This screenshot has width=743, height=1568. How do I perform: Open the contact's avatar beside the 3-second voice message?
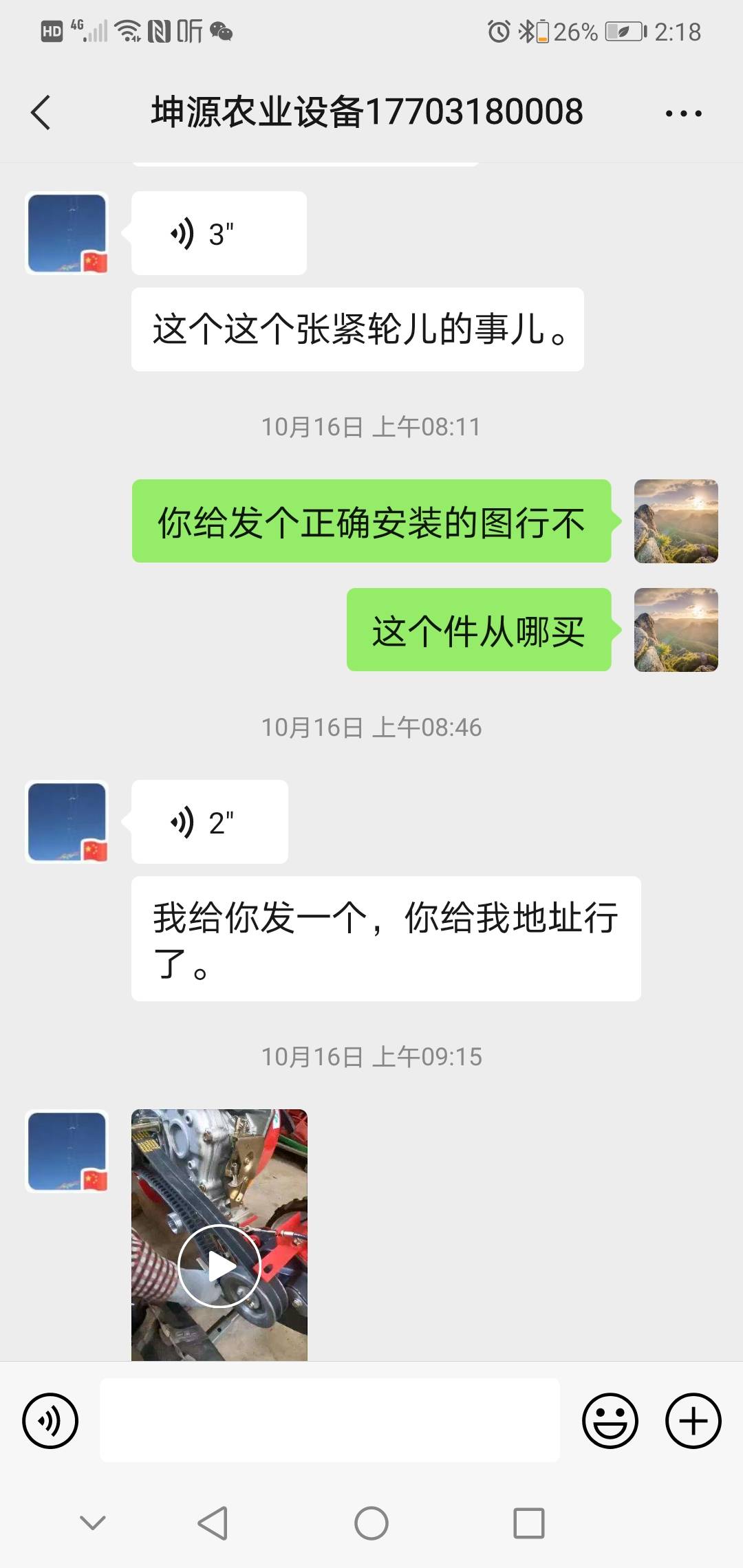click(x=67, y=234)
